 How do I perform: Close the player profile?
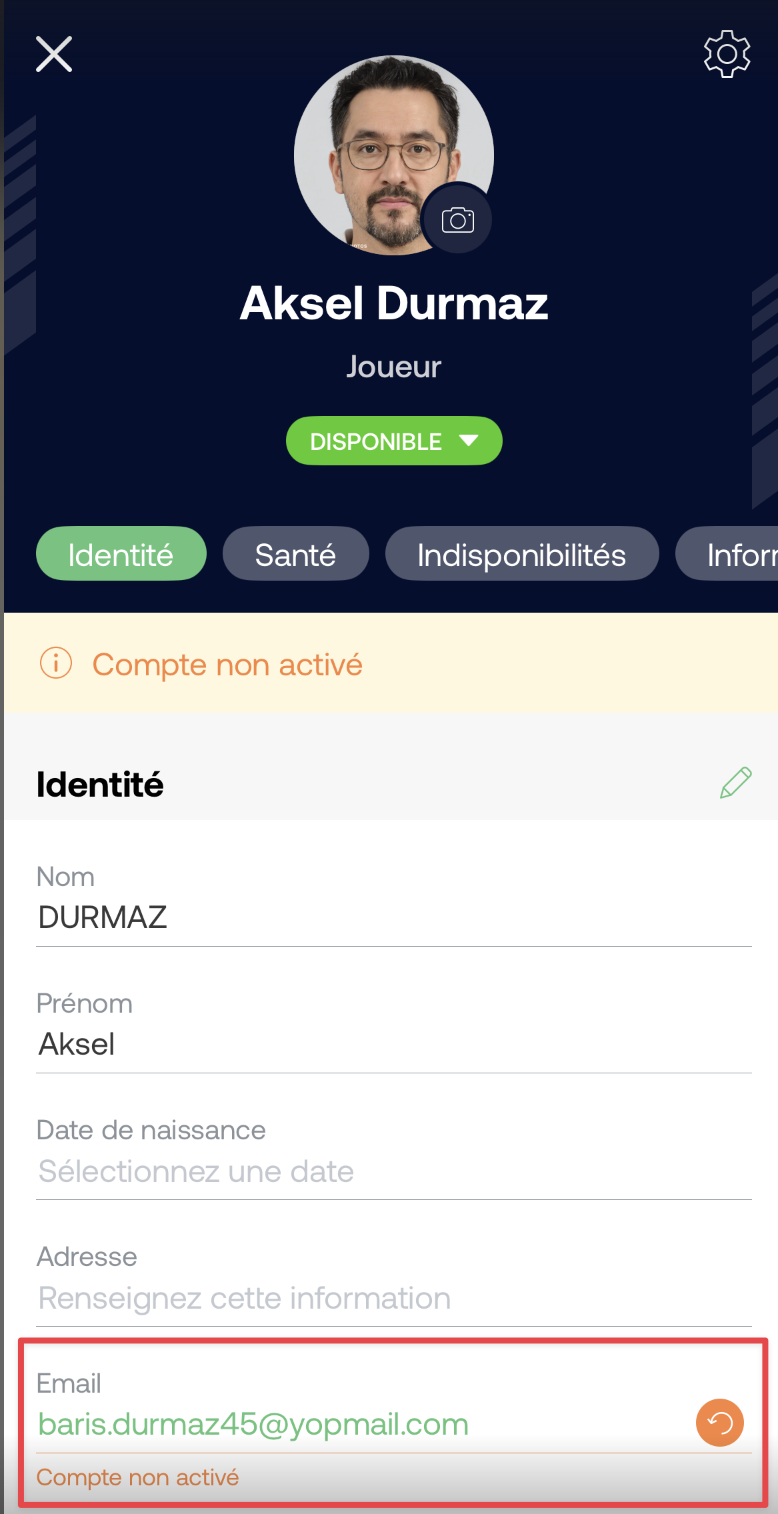[54, 53]
